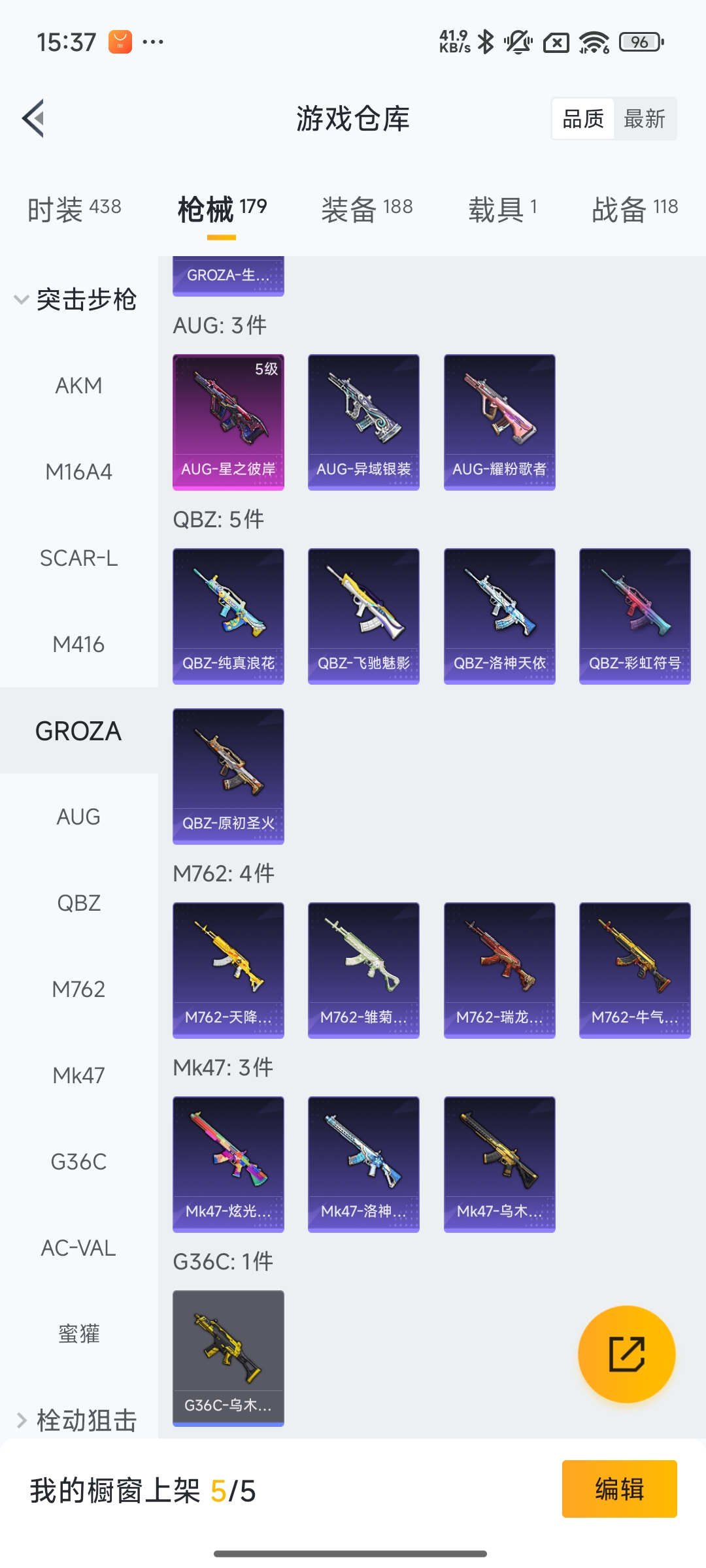
Task: Switch to the 战备 tab
Action: [x=634, y=209]
